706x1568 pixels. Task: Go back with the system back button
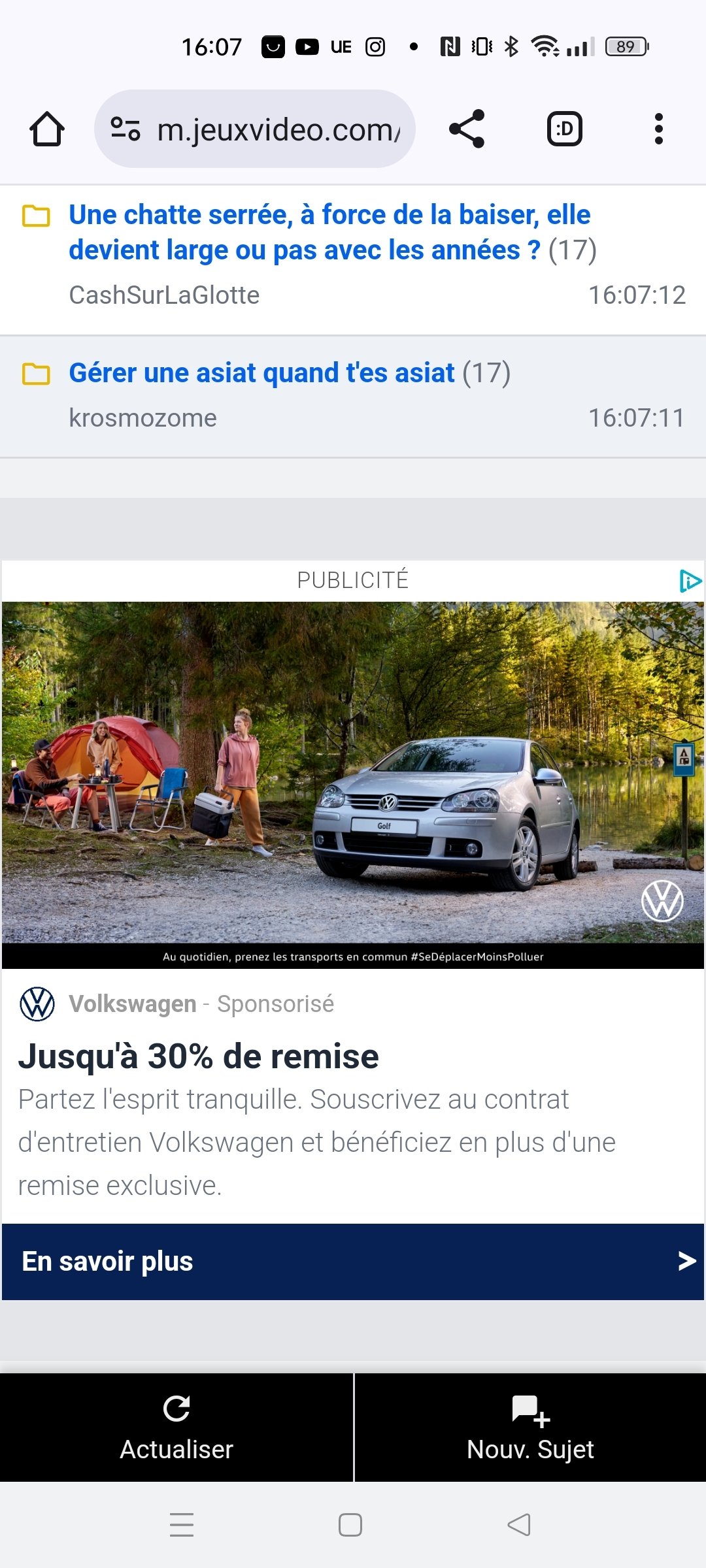coord(519,1525)
